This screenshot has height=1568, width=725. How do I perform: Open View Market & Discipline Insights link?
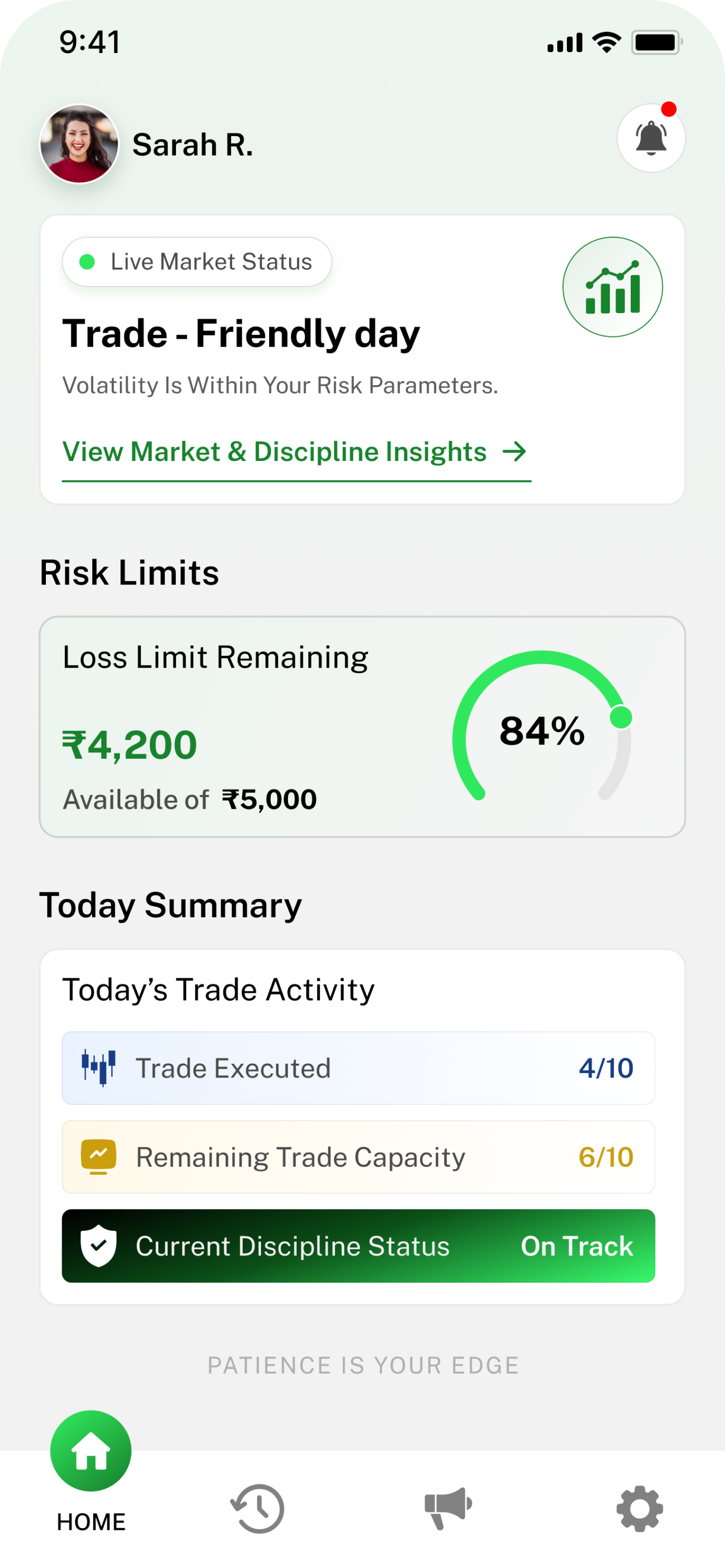coord(296,452)
